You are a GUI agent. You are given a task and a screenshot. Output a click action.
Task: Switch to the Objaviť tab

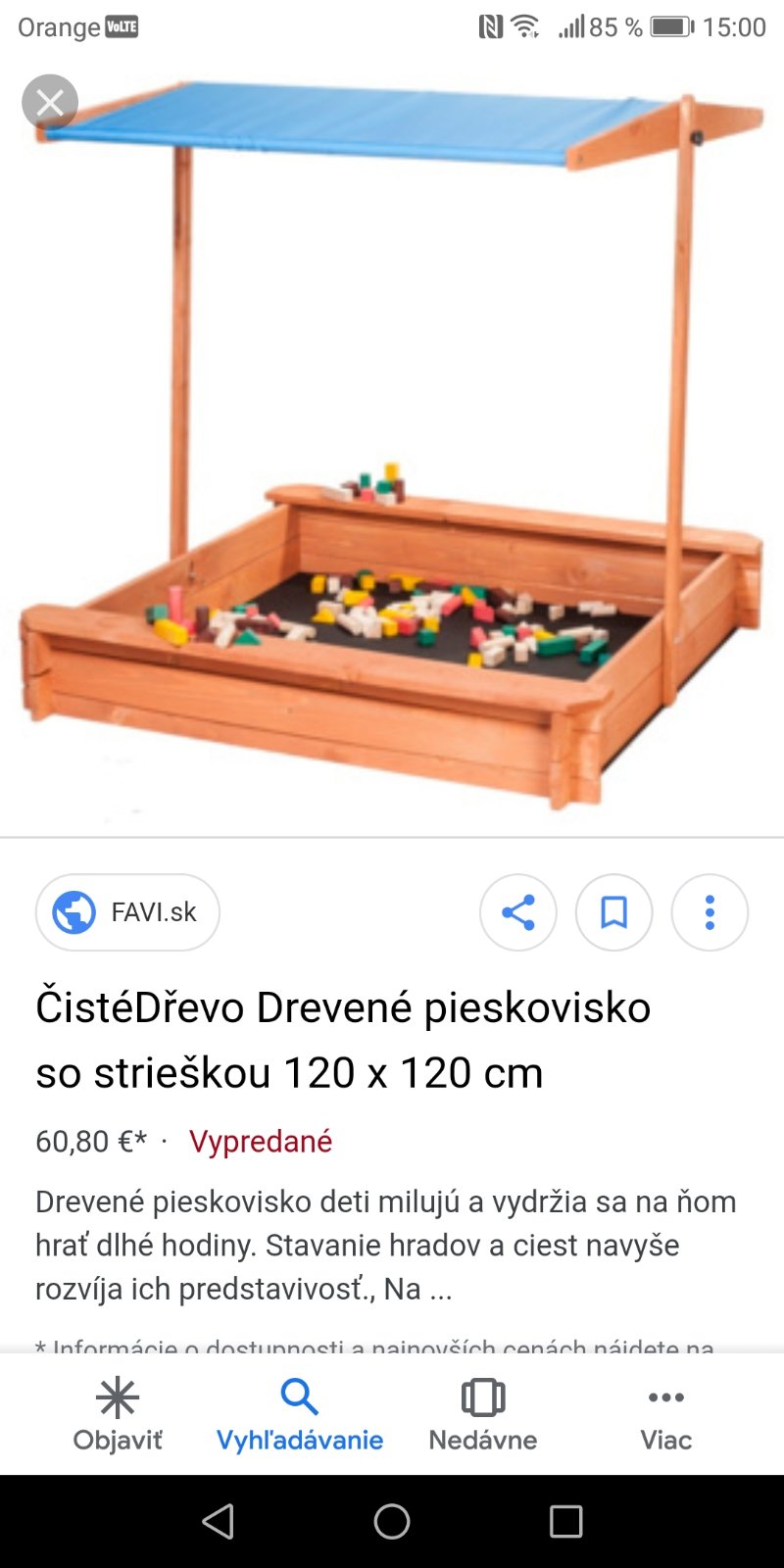(x=118, y=1414)
